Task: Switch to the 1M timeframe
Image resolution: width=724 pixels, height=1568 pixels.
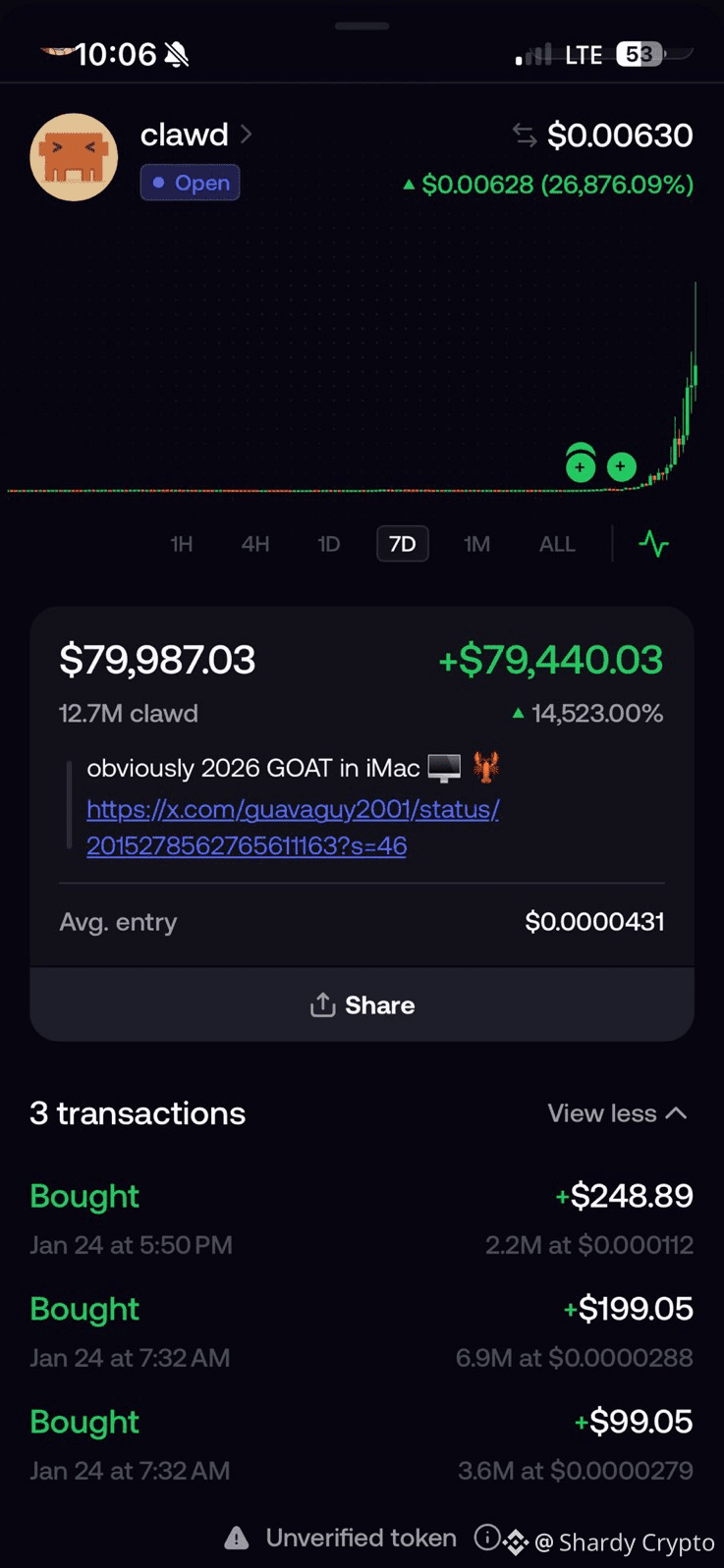Action: click(476, 544)
